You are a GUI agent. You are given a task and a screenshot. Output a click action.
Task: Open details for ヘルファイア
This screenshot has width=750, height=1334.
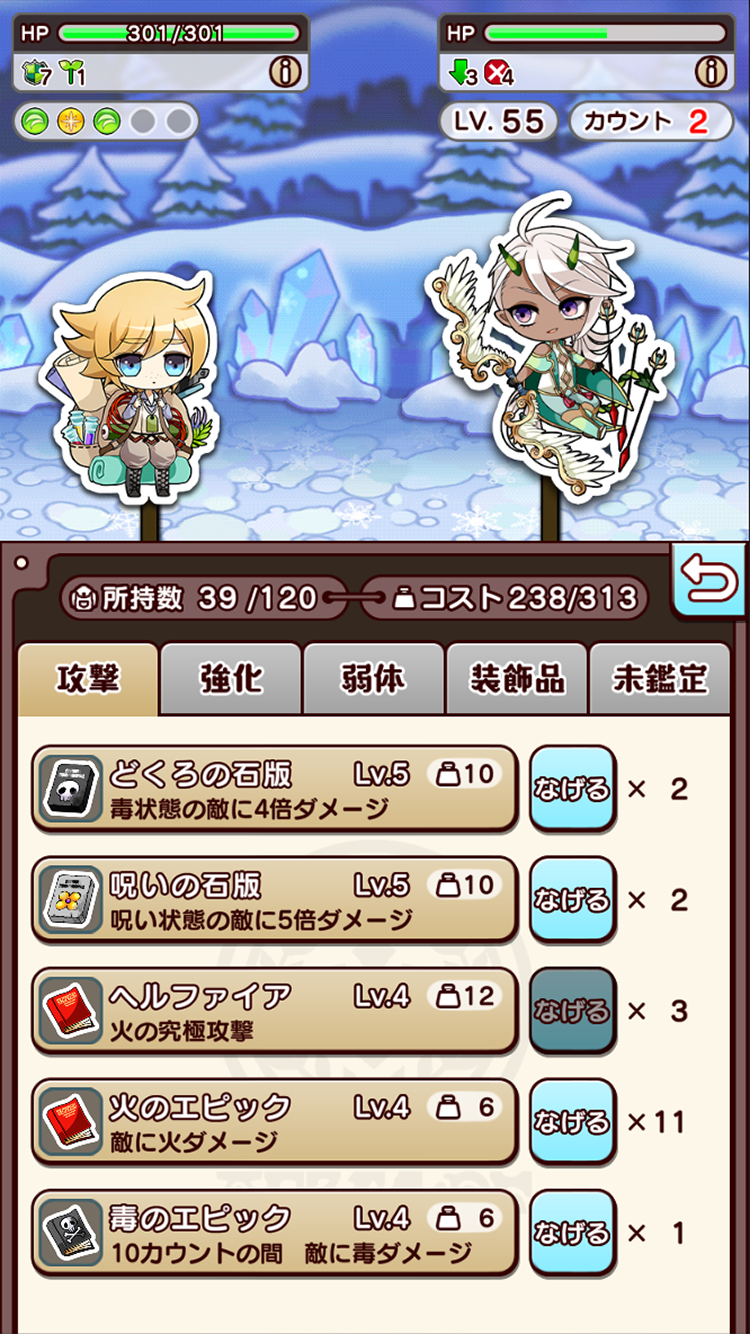275,1011
